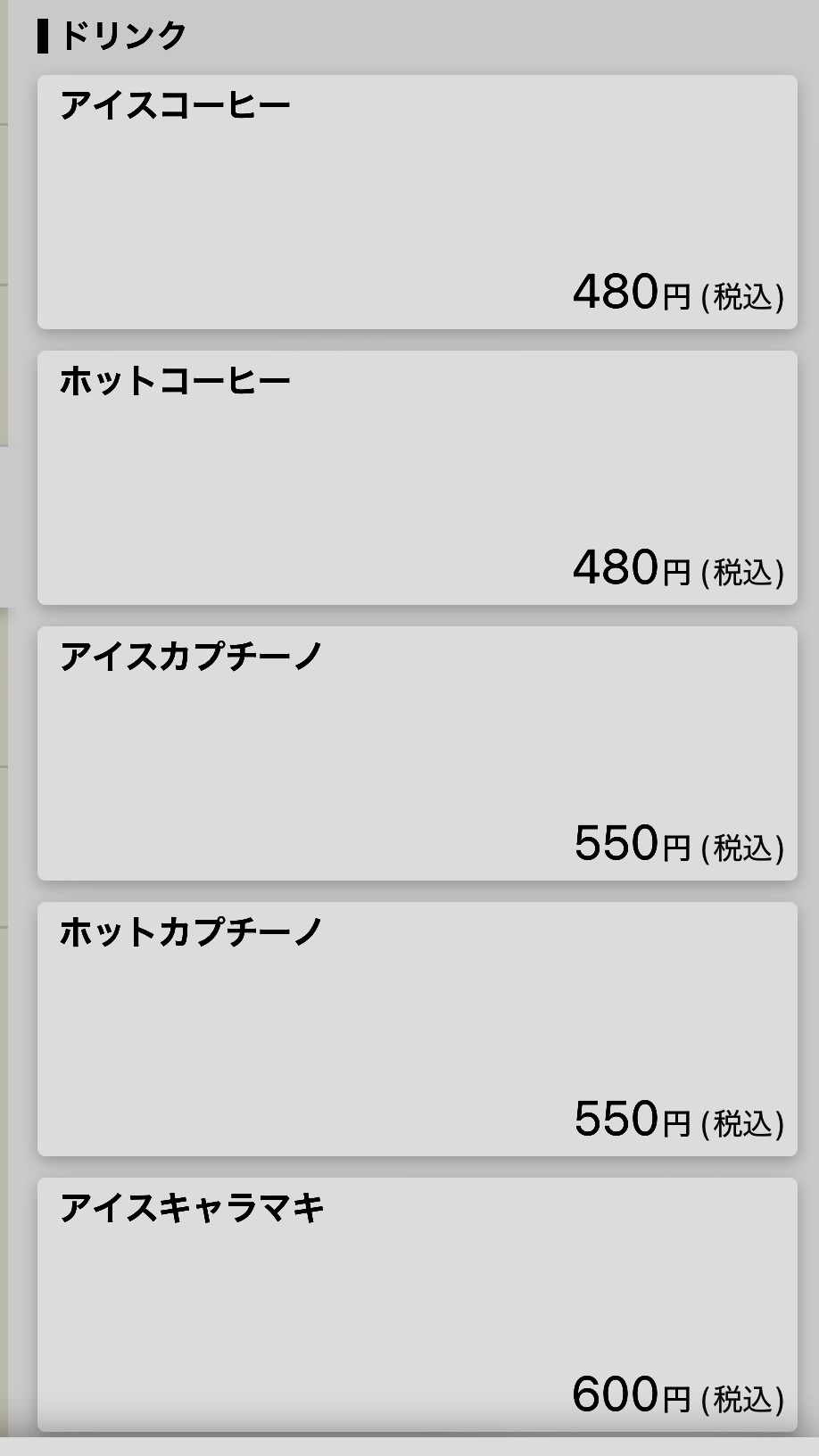The height and width of the screenshot is (1456, 819).
Task: Select the アイスコーヒー drink card
Action: (x=417, y=203)
